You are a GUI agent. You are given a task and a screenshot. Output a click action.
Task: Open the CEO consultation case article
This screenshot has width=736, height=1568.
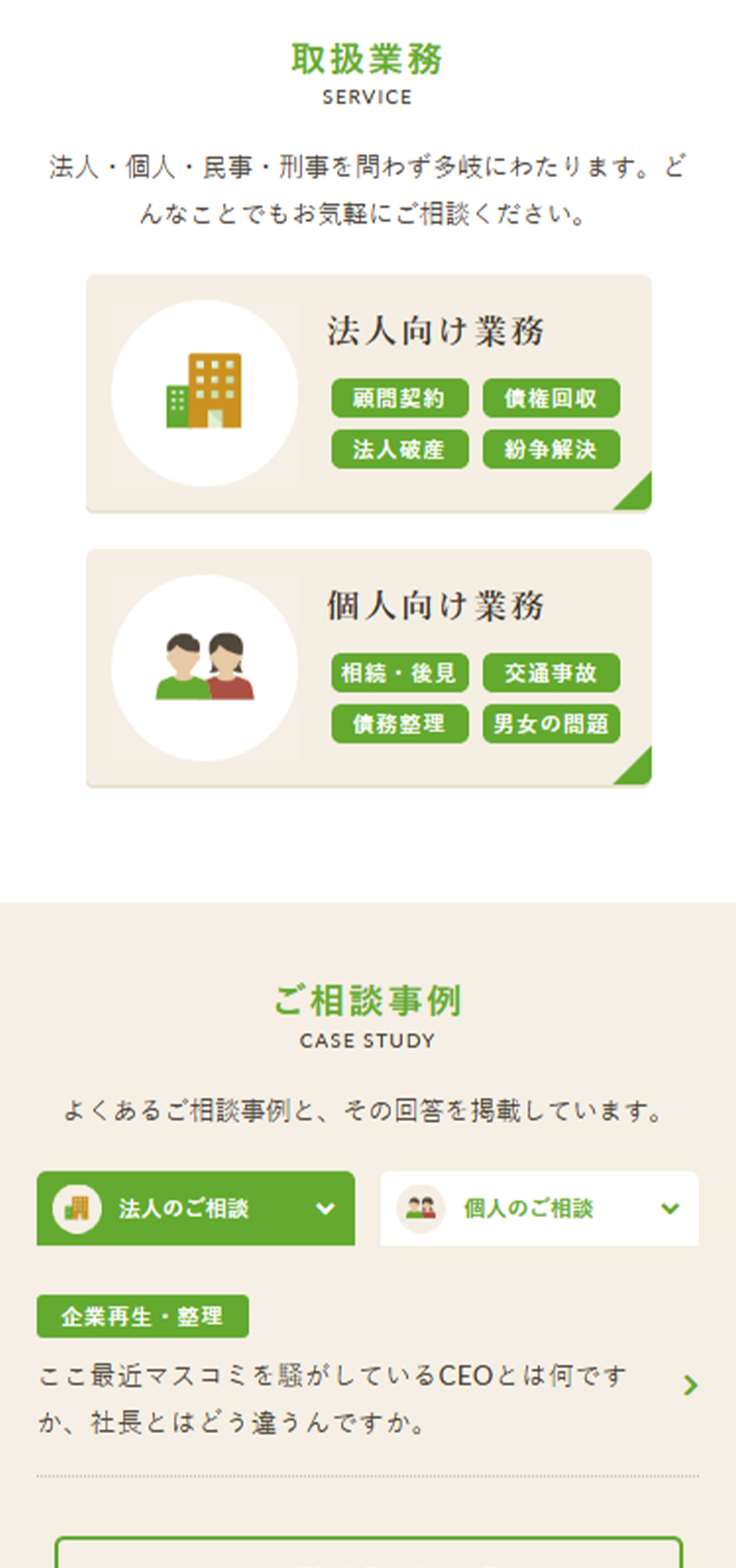[346, 1398]
